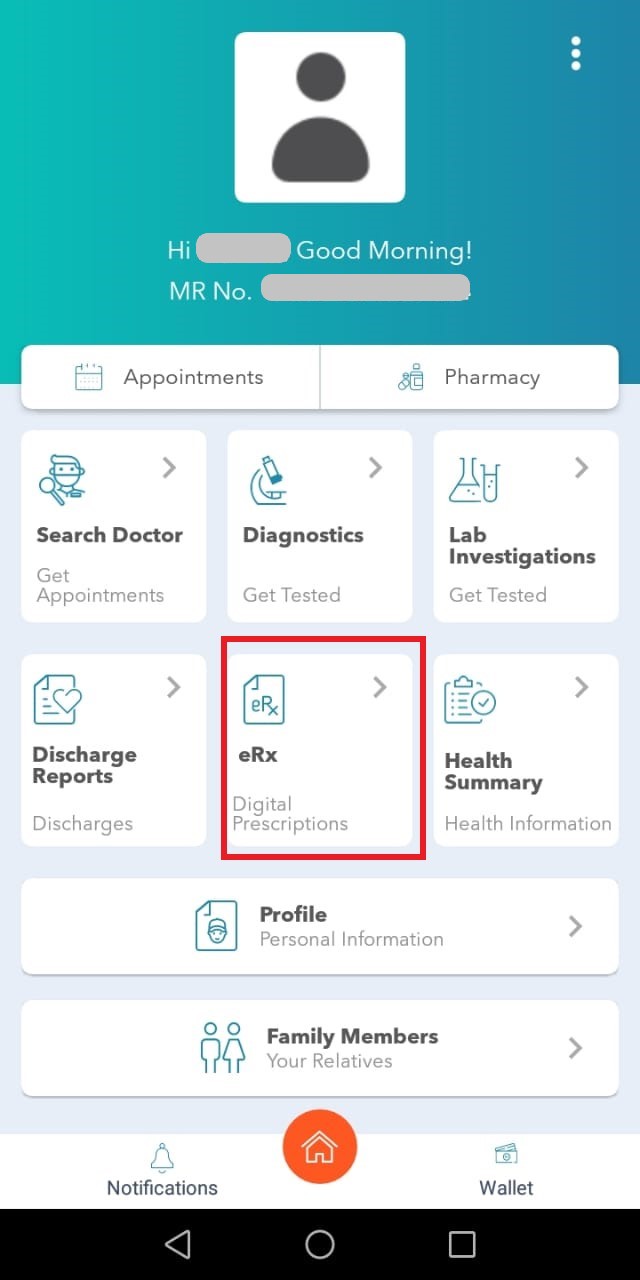Viewport: 640px width, 1280px height.
Task: Go to Pharmacy
Action: (469, 377)
